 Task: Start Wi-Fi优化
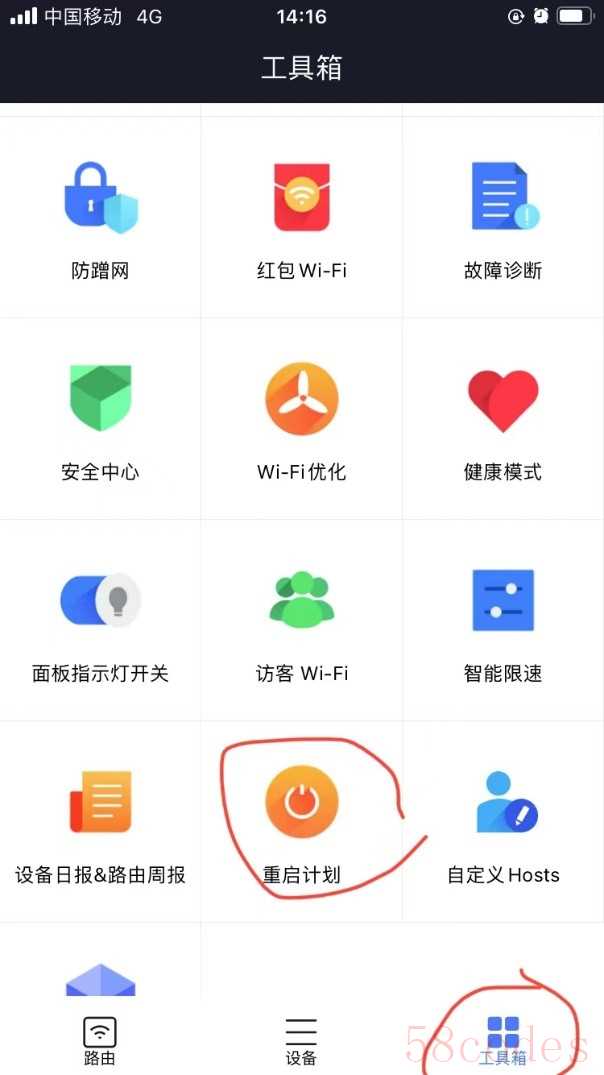(x=301, y=420)
